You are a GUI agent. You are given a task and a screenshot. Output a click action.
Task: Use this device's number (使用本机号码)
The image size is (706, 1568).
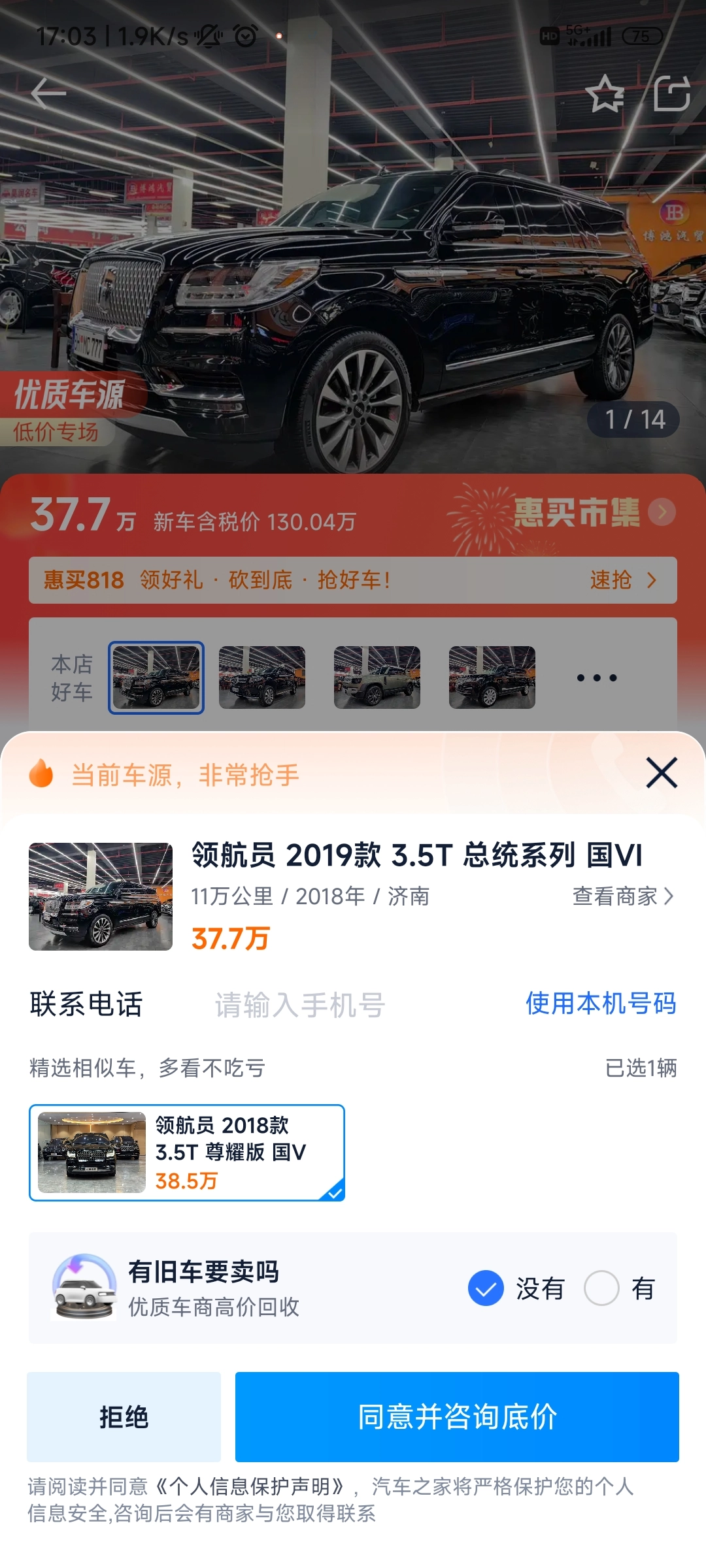601,1004
